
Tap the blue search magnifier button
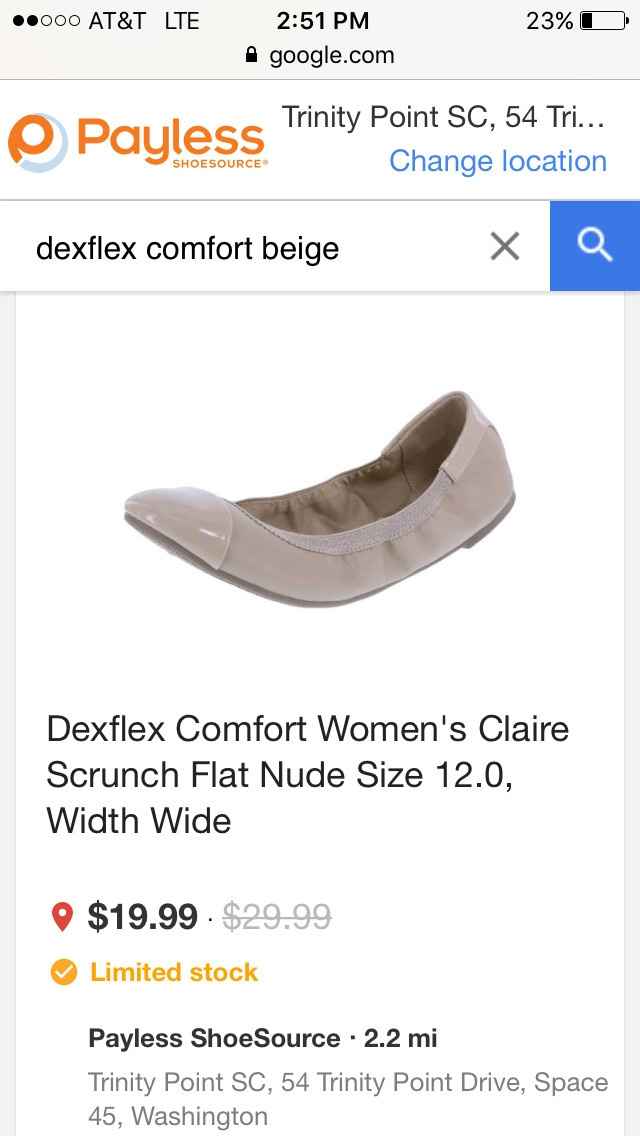pyautogui.click(x=594, y=245)
